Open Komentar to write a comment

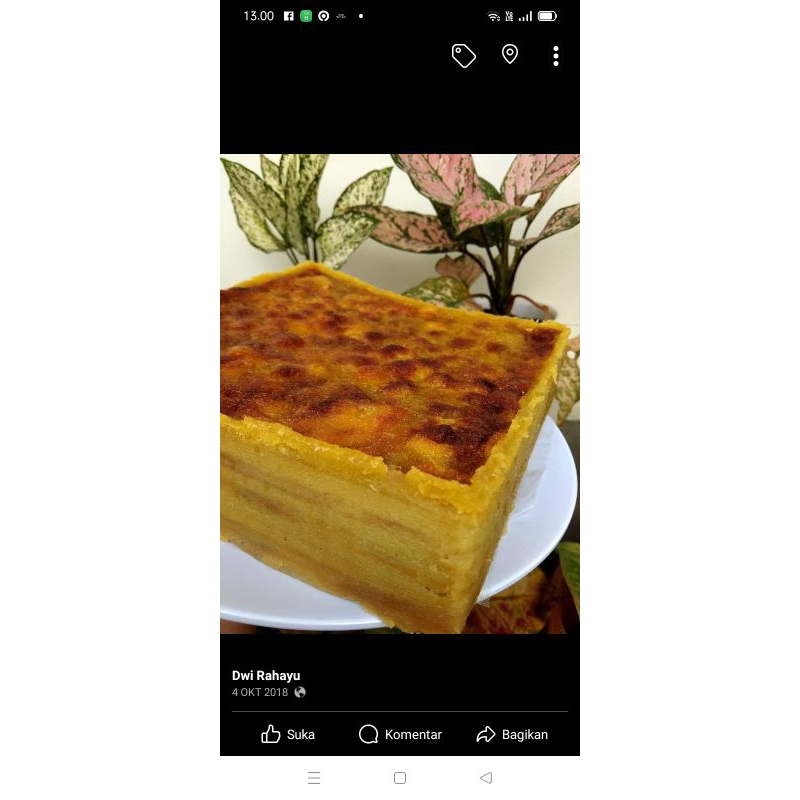[400, 734]
